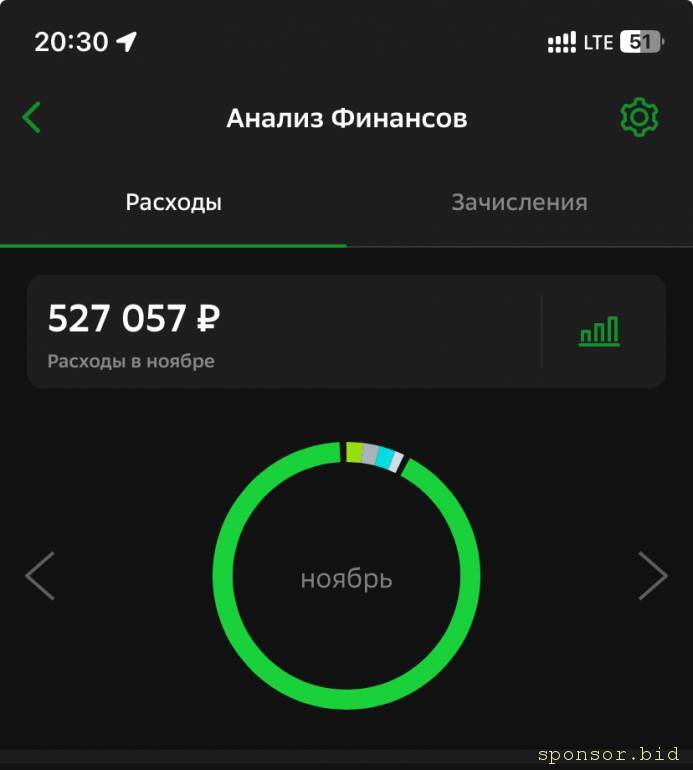
Task: Switch to the Расходы tab
Action: (173, 203)
